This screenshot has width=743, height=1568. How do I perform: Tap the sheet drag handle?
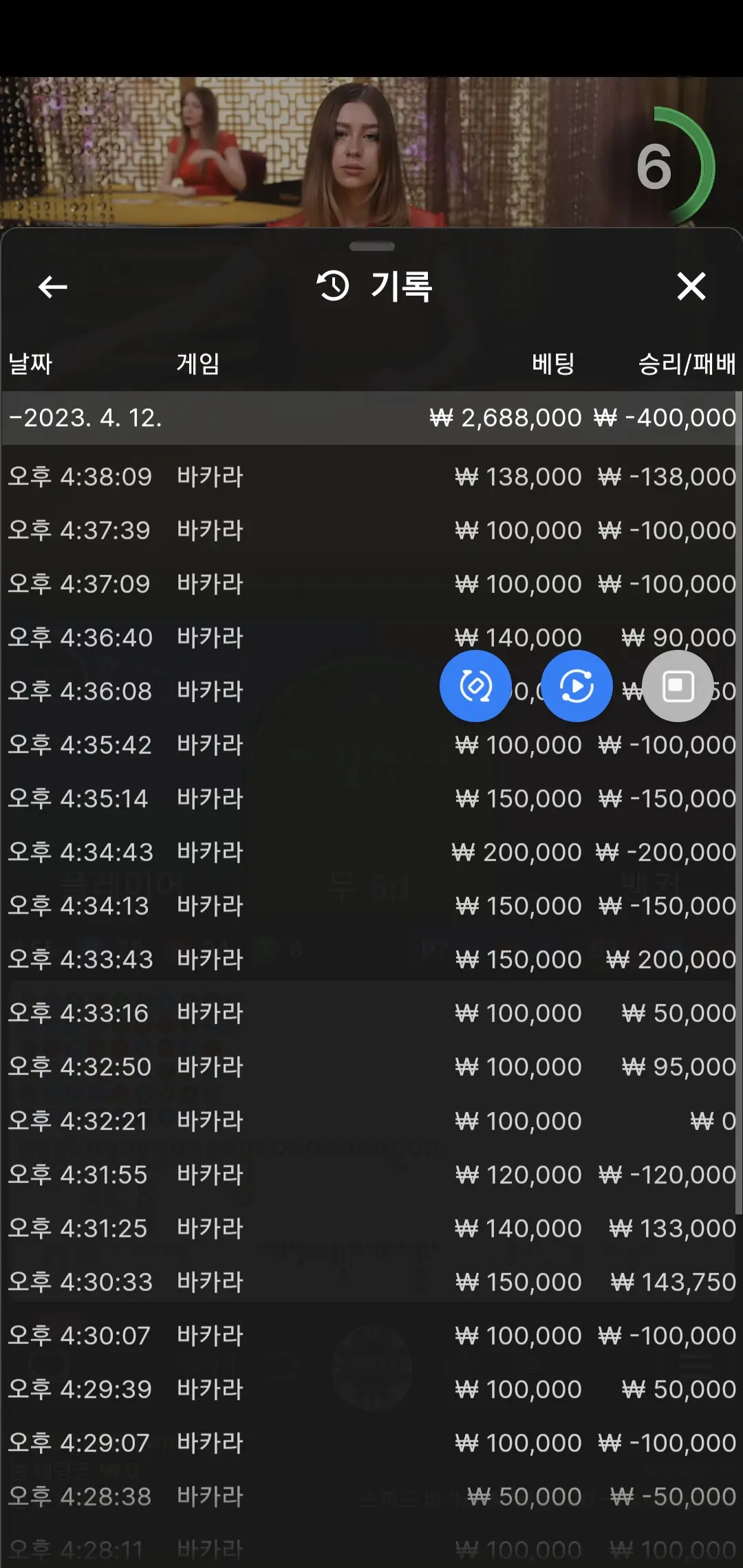(371, 246)
